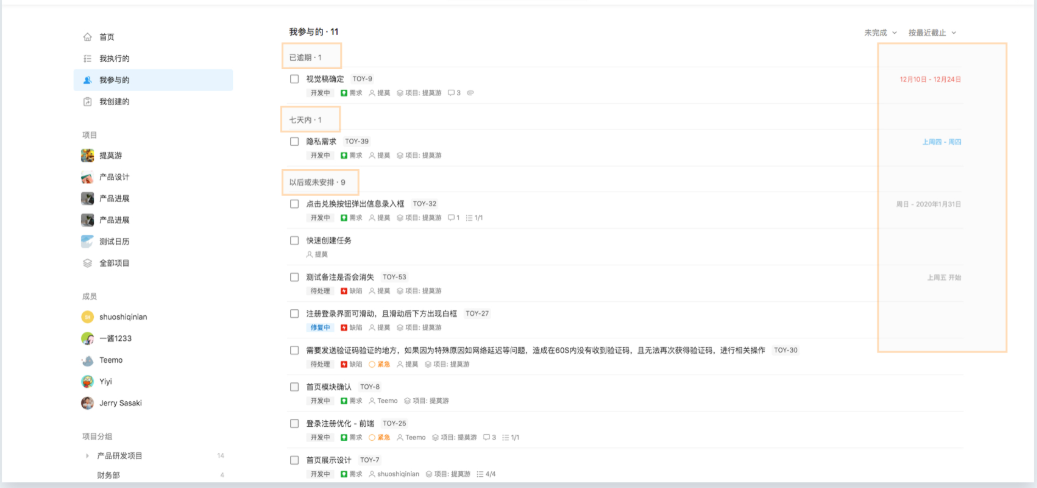Open the 财务部 project group
The width and height of the screenshot is (1037, 488).
tap(108, 475)
